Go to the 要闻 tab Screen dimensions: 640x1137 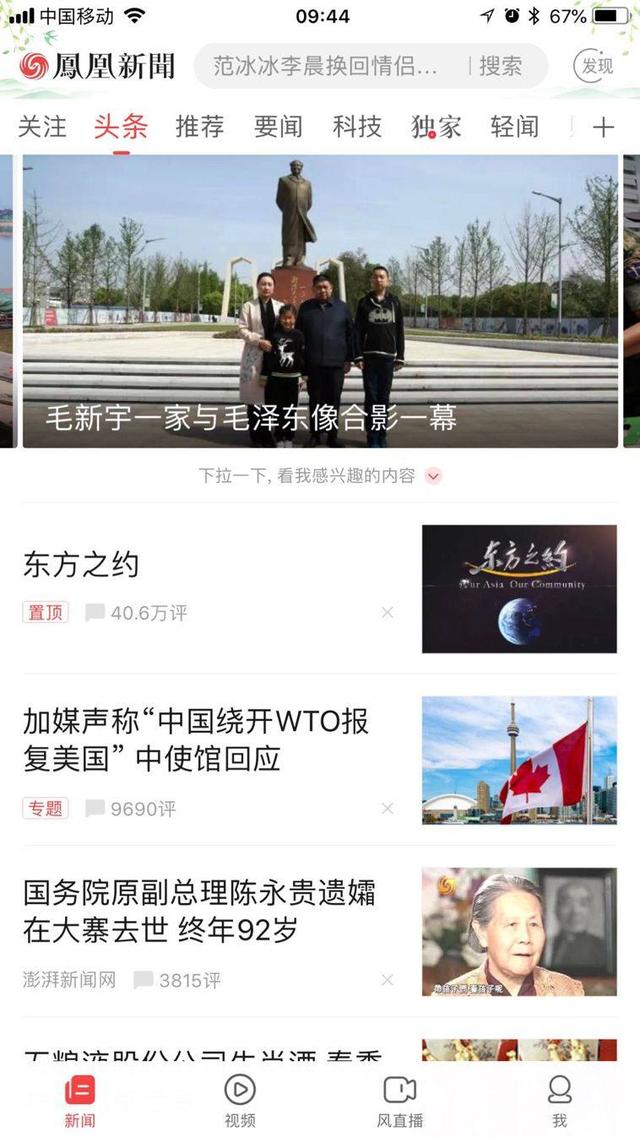(x=278, y=127)
